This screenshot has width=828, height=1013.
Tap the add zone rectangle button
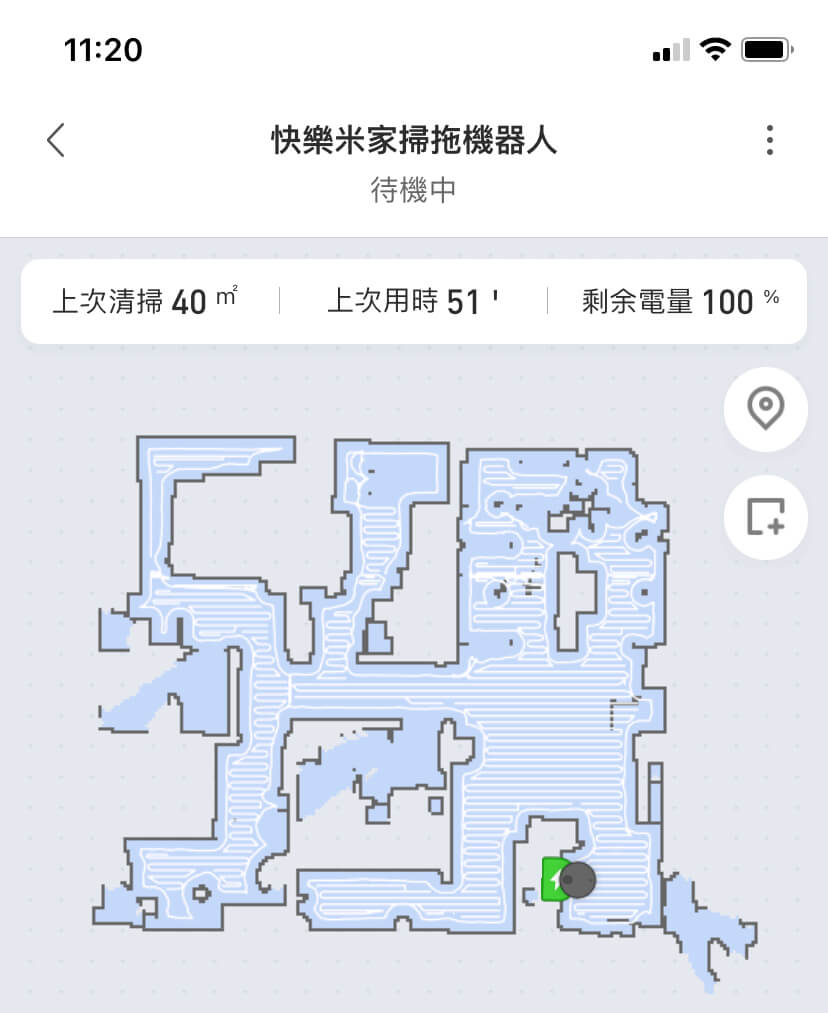[765, 517]
